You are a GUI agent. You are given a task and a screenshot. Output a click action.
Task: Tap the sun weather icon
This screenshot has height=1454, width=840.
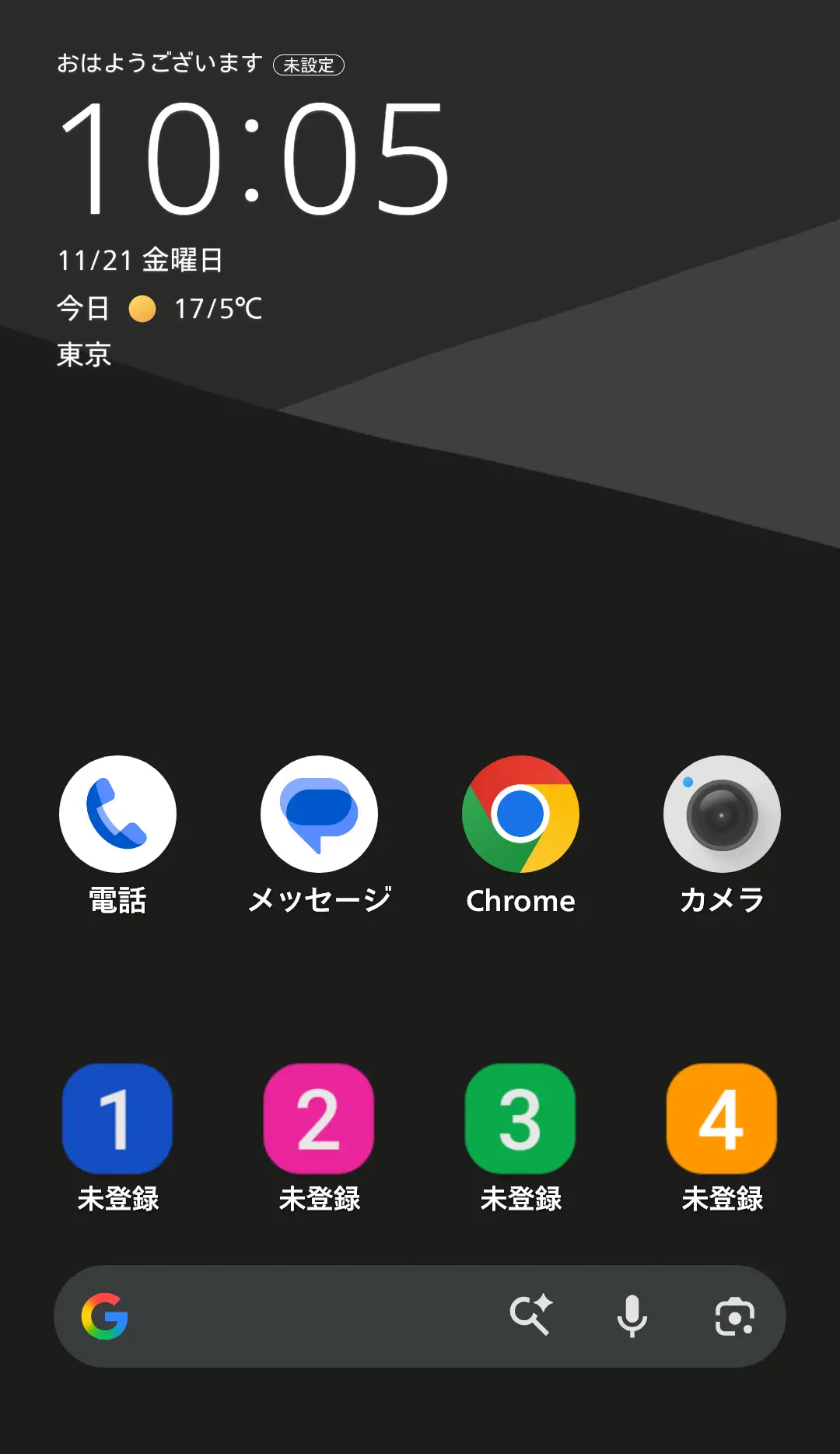pyautogui.click(x=142, y=309)
